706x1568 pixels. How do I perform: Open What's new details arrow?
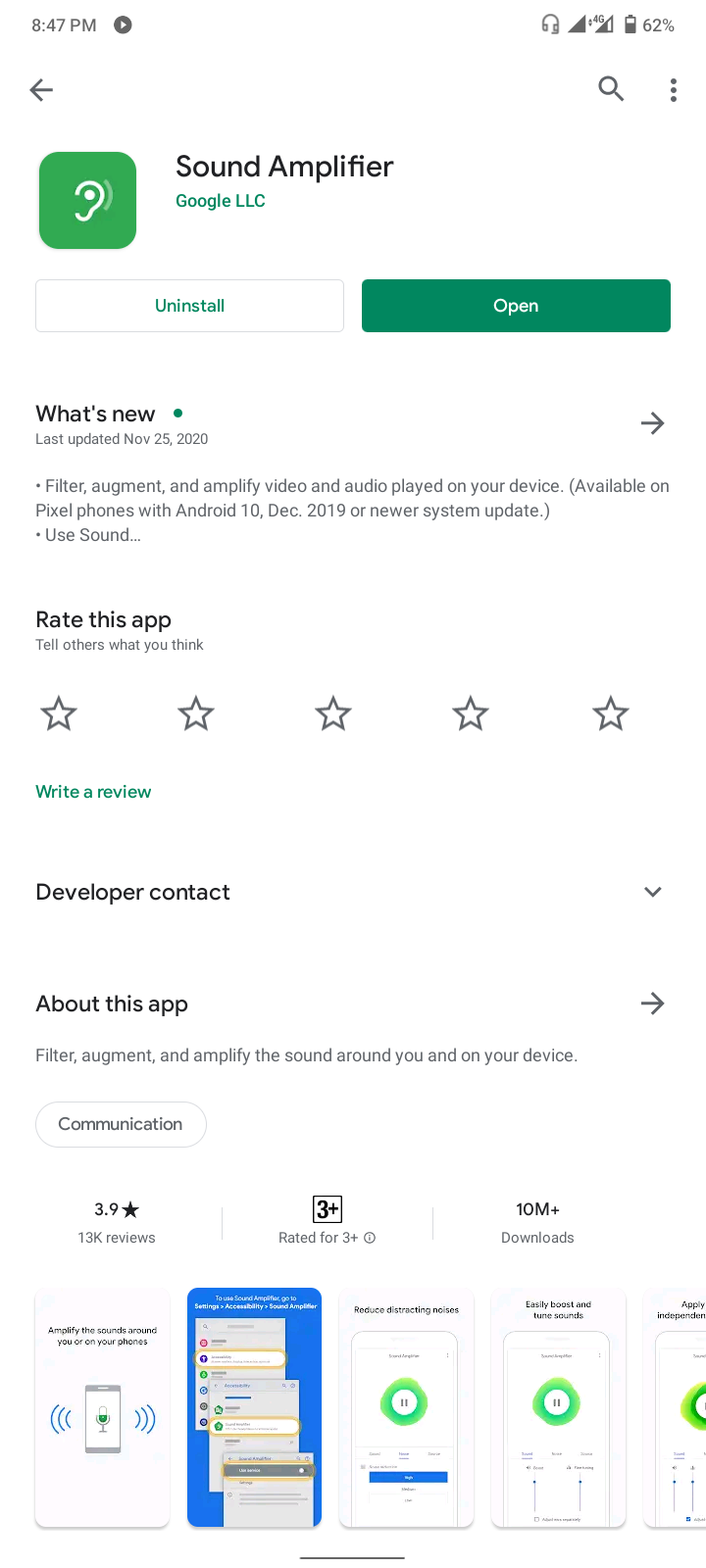(x=652, y=423)
